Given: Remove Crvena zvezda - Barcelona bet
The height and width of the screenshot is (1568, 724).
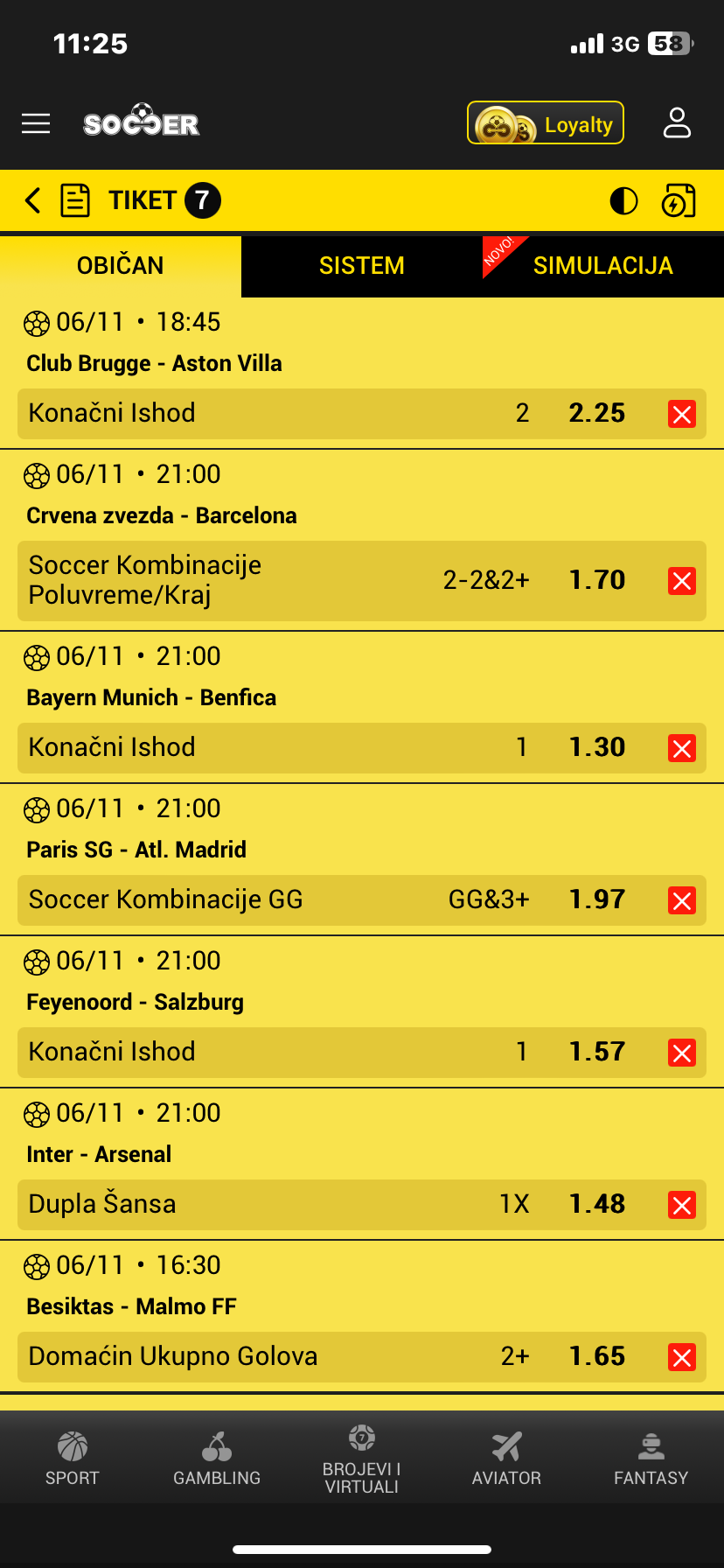Looking at the screenshot, I should 682,581.
